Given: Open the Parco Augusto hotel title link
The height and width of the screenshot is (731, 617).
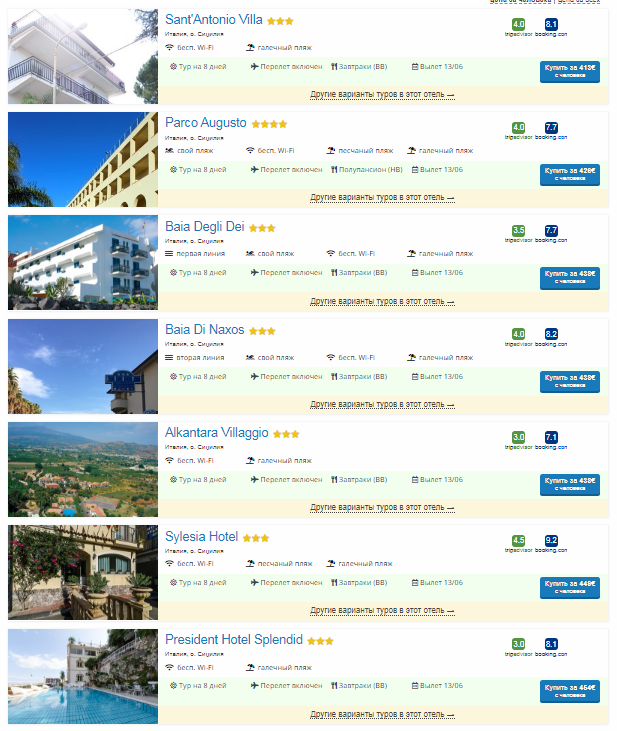Looking at the screenshot, I should click(x=206, y=123).
